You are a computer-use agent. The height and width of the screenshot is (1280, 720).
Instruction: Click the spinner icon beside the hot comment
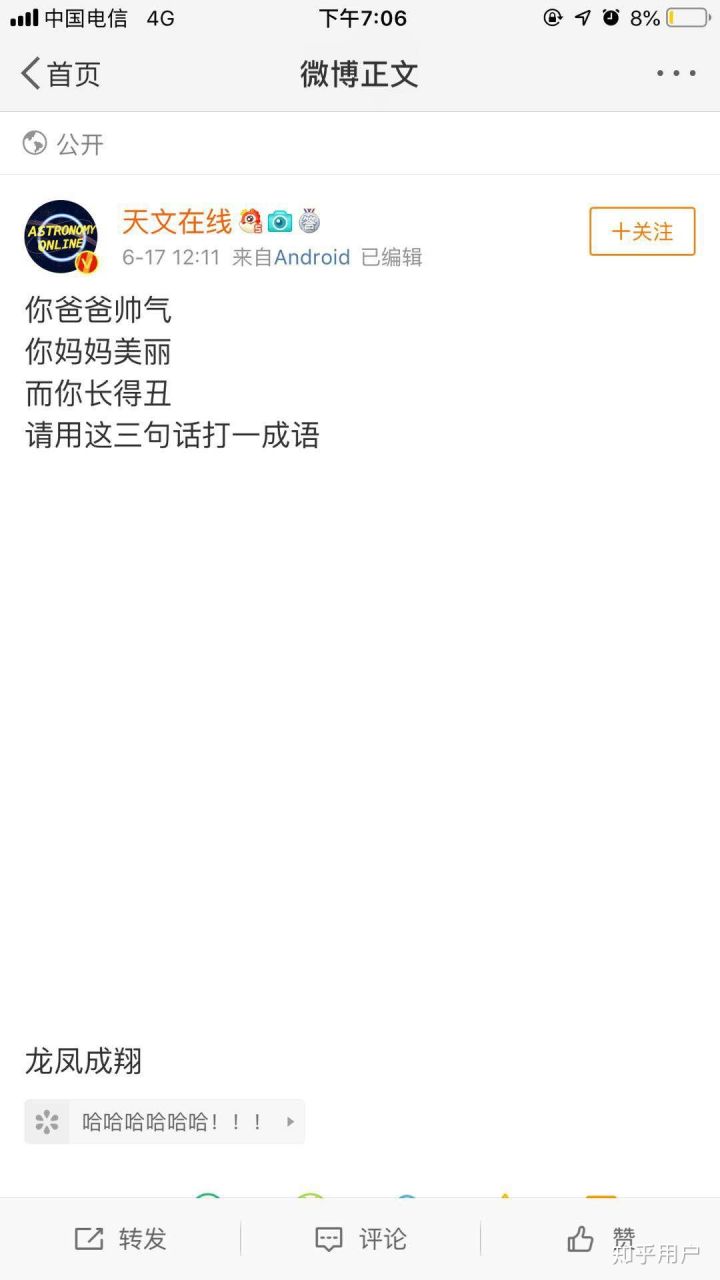tap(47, 1121)
